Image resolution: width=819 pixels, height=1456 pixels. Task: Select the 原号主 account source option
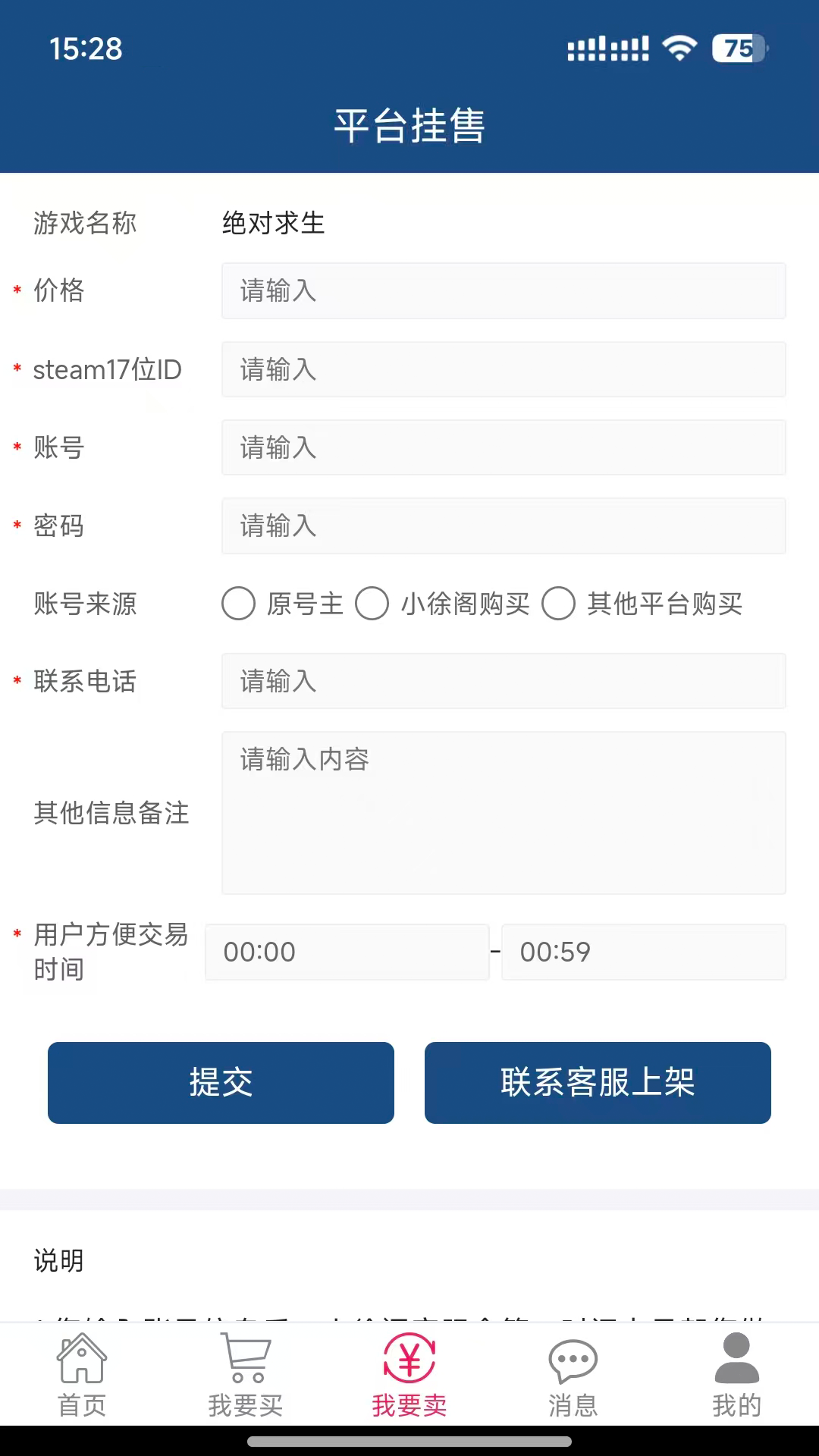click(237, 604)
